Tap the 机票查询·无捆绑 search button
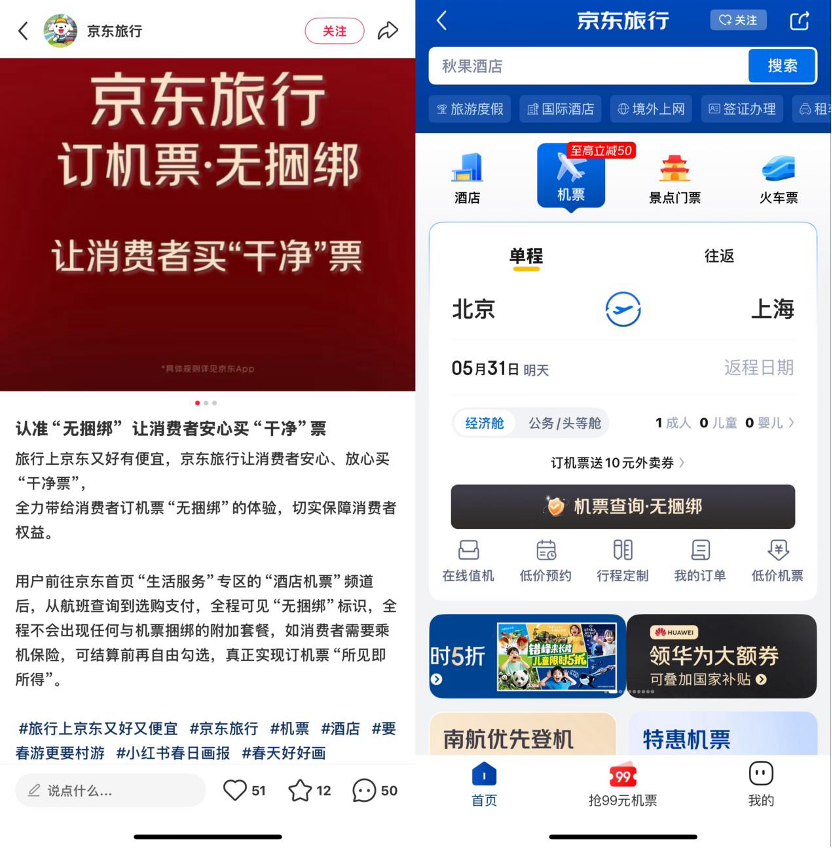Image resolution: width=832 pixels, height=848 pixels. click(x=623, y=506)
